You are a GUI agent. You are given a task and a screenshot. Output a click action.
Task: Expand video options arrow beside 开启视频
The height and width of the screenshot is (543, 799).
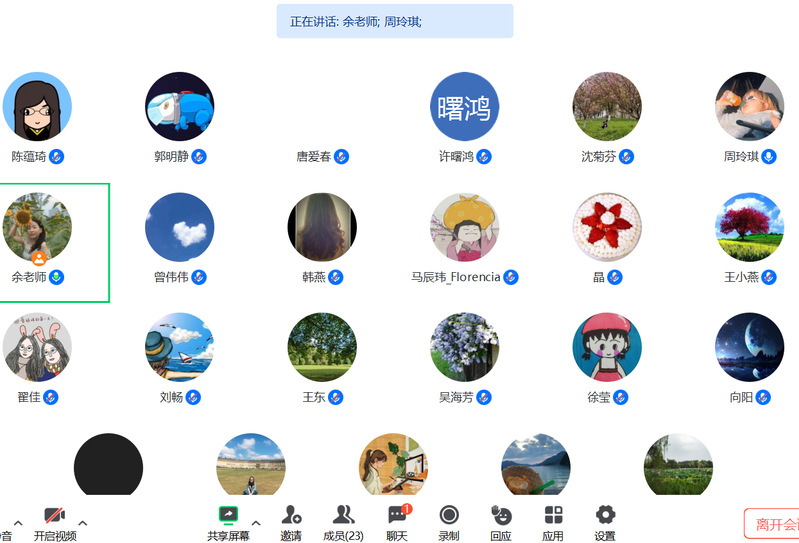[x=83, y=522]
